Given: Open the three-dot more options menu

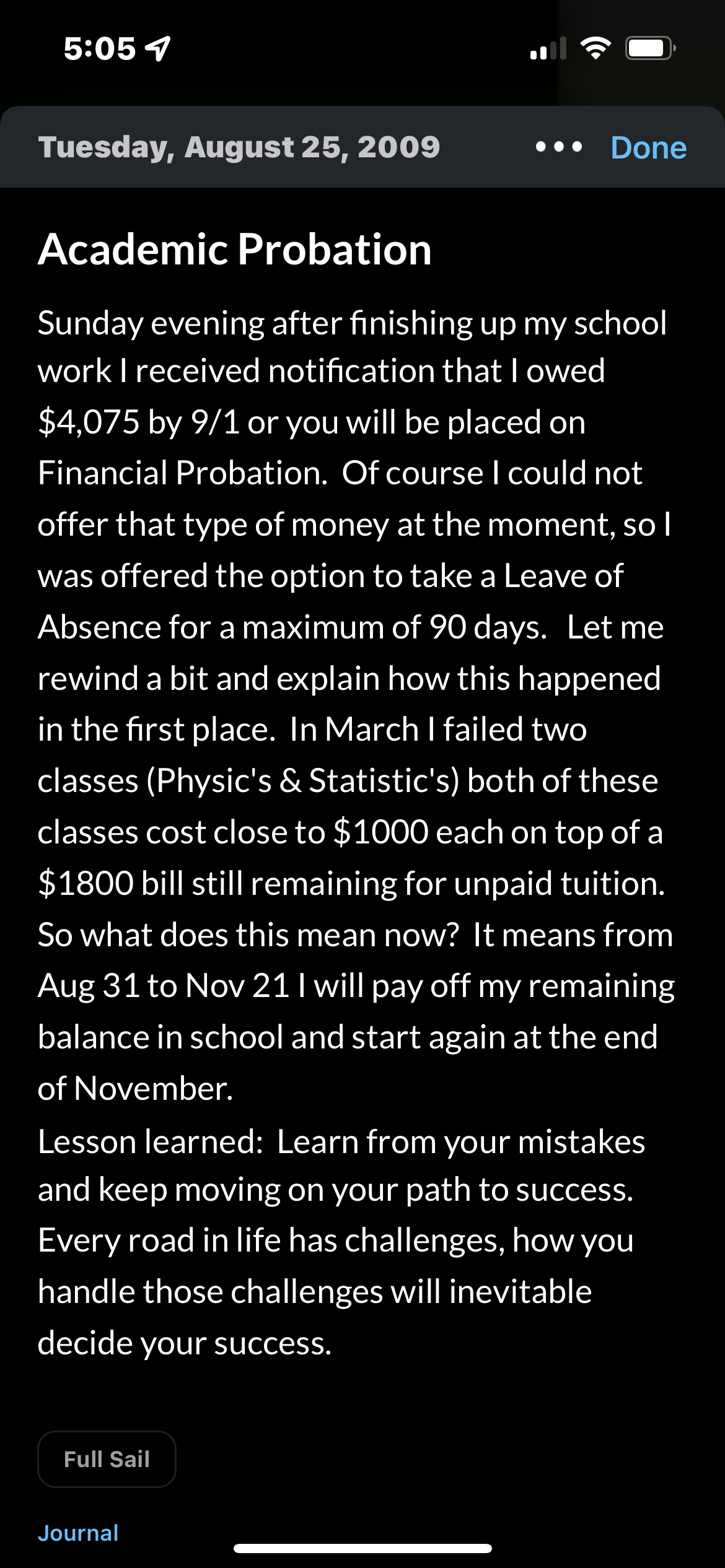Looking at the screenshot, I should [x=558, y=147].
